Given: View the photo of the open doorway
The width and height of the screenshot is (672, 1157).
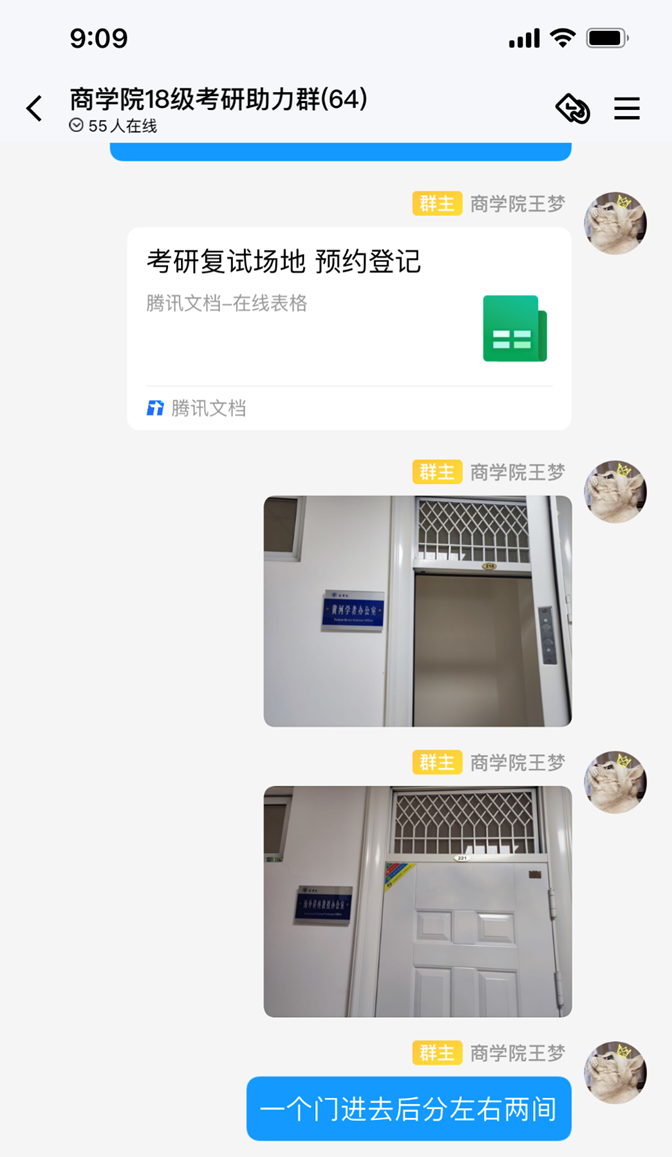Looking at the screenshot, I should point(417,611).
